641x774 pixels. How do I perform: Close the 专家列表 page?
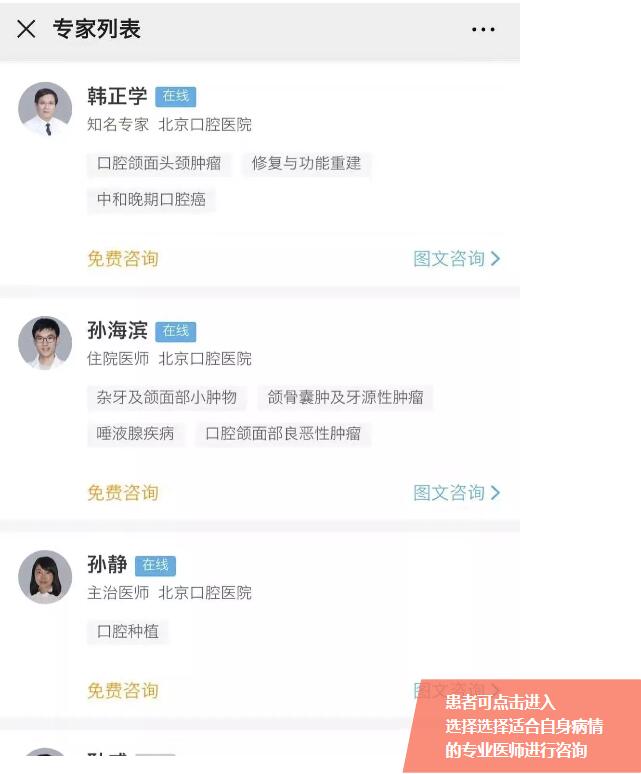[x=26, y=29]
